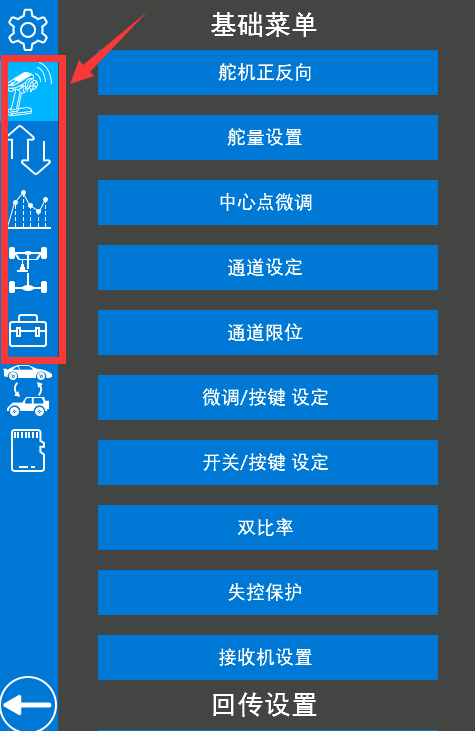Viewport: 475px width, 731px height.
Task: Open 中心点微调
Action: coord(268,202)
